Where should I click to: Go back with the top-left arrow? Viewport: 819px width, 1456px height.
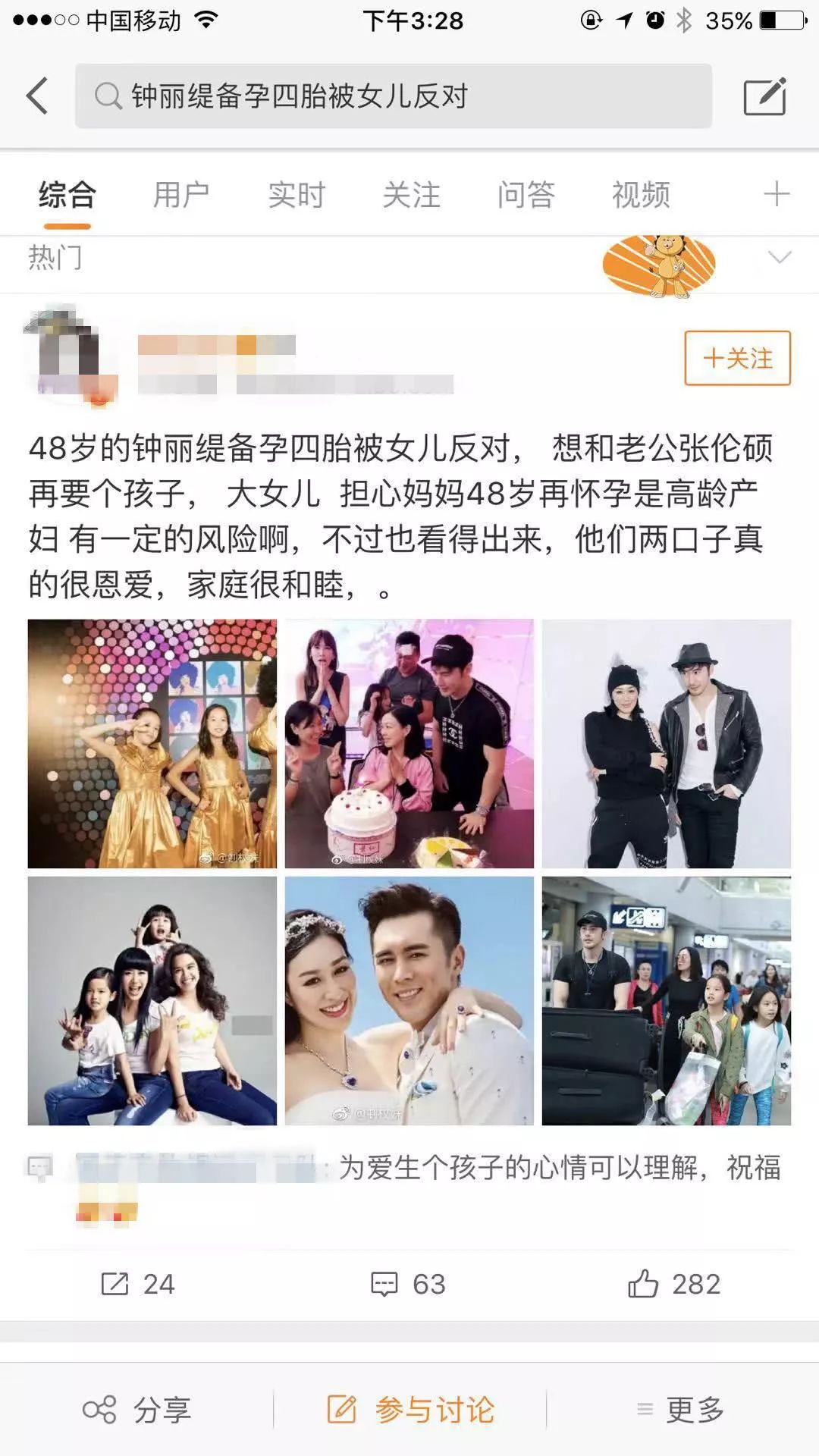[38, 96]
